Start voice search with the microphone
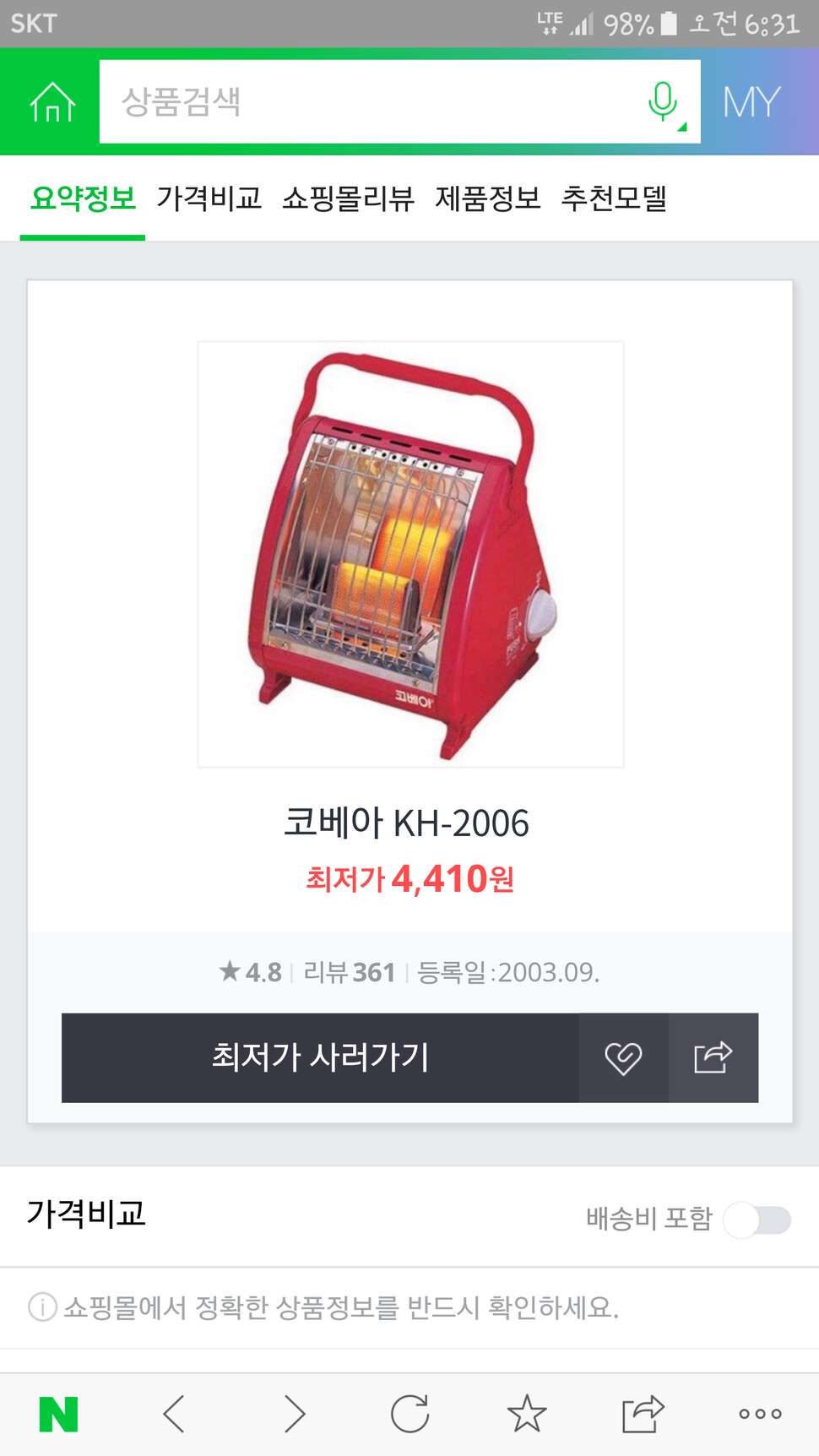This screenshot has width=819, height=1456. tap(664, 101)
